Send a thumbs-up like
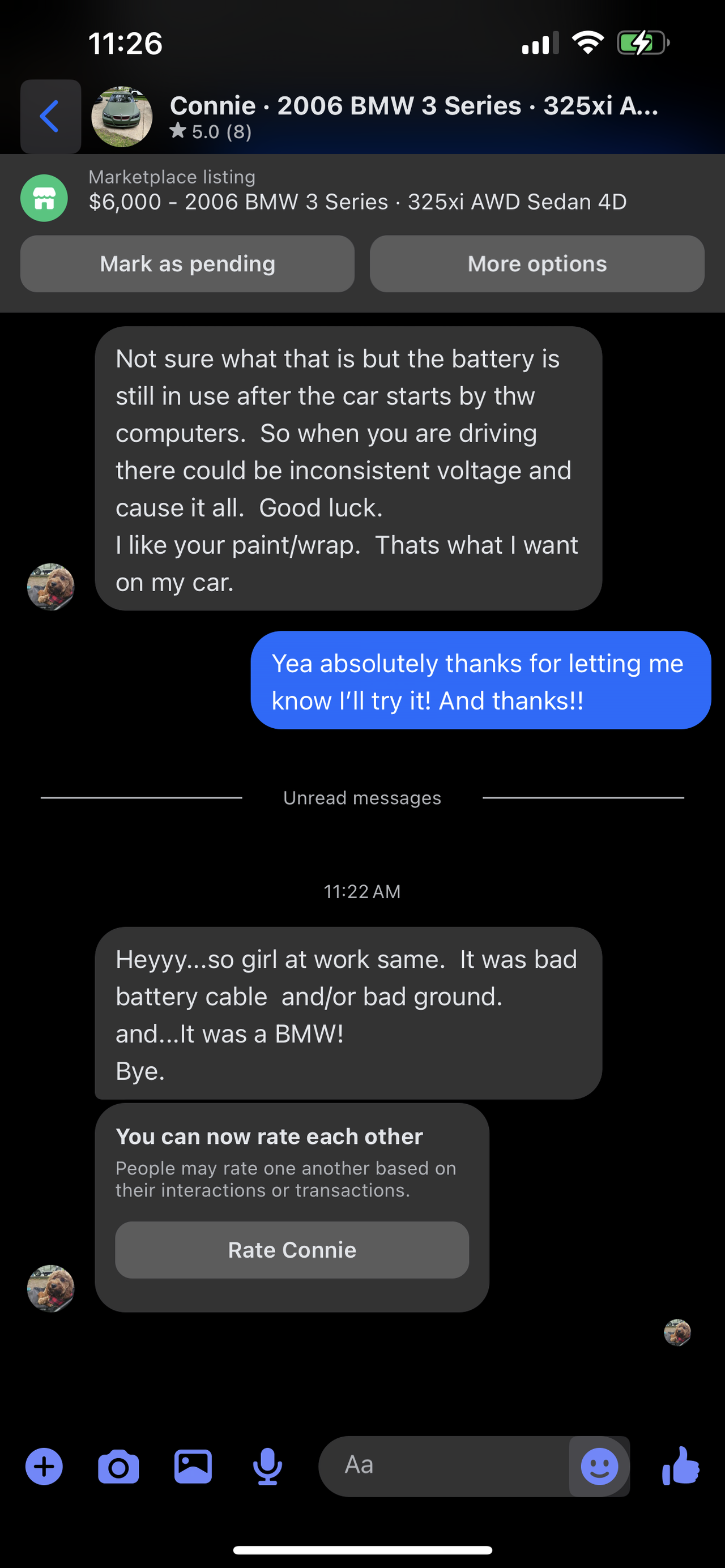This screenshot has height=1568, width=725. [681, 1466]
